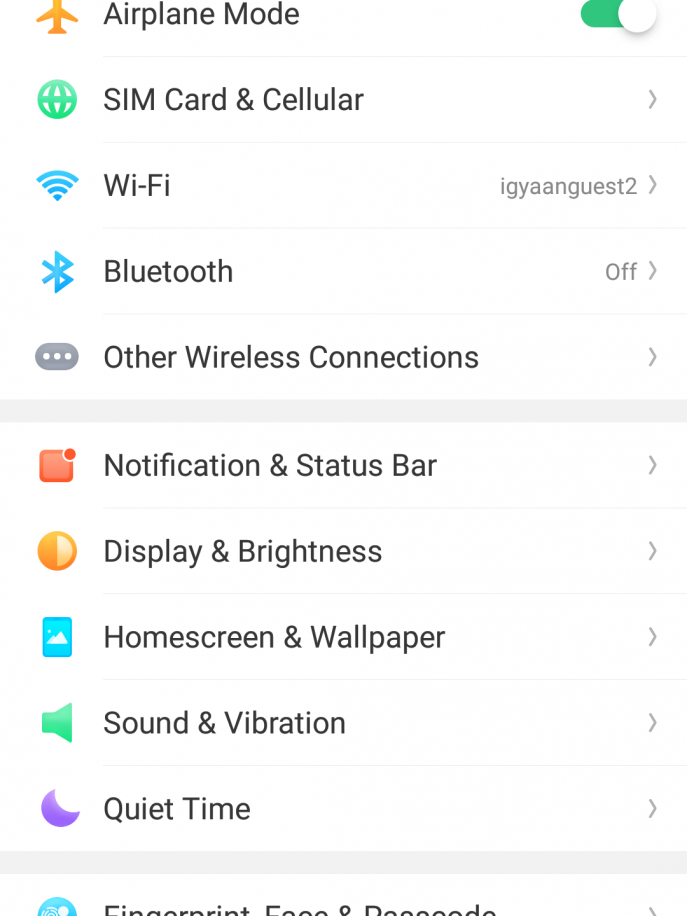The image size is (687, 916).
Task: Turn off the Airplane Mode switch
Action: click(x=618, y=14)
